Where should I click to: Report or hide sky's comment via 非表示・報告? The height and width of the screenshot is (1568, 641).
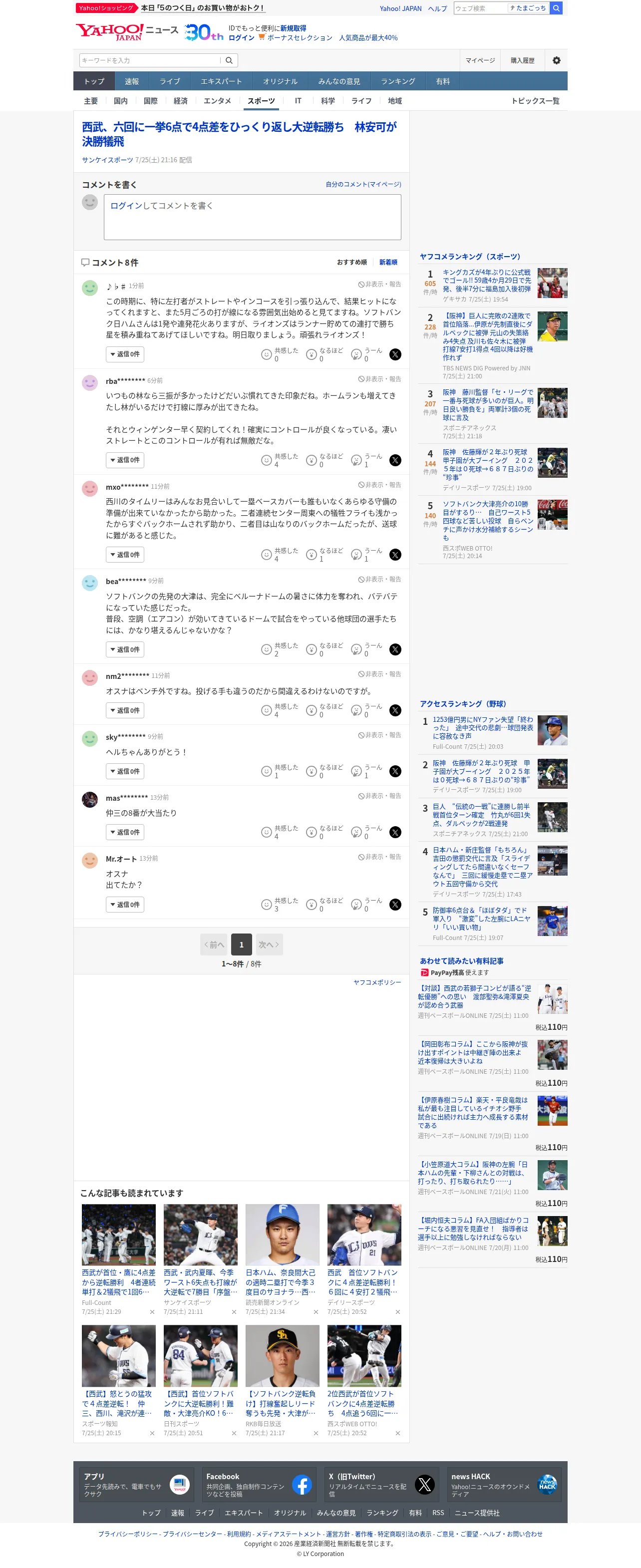click(x=379, y=735)
